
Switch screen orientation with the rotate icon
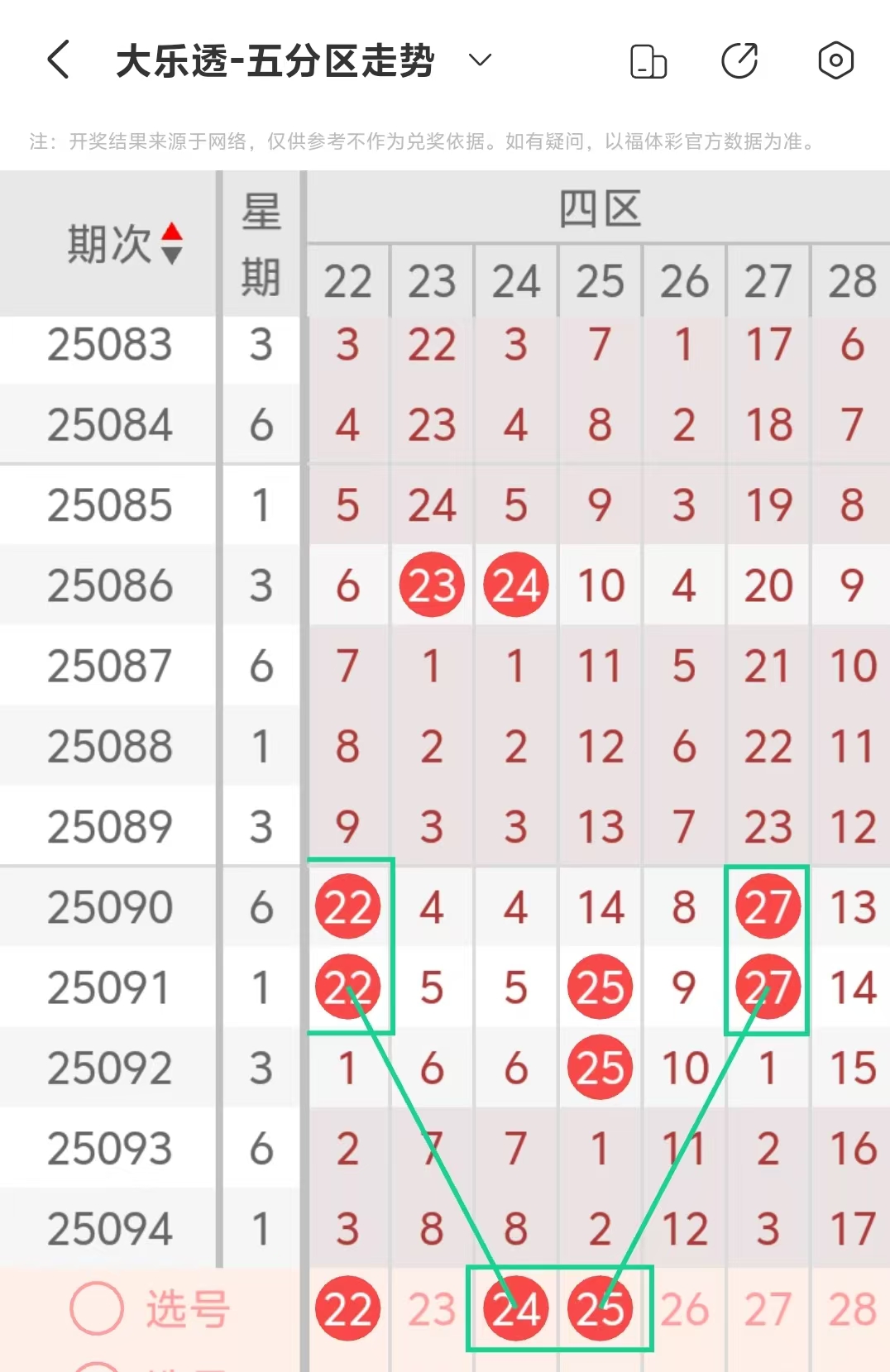coord(648,61)
